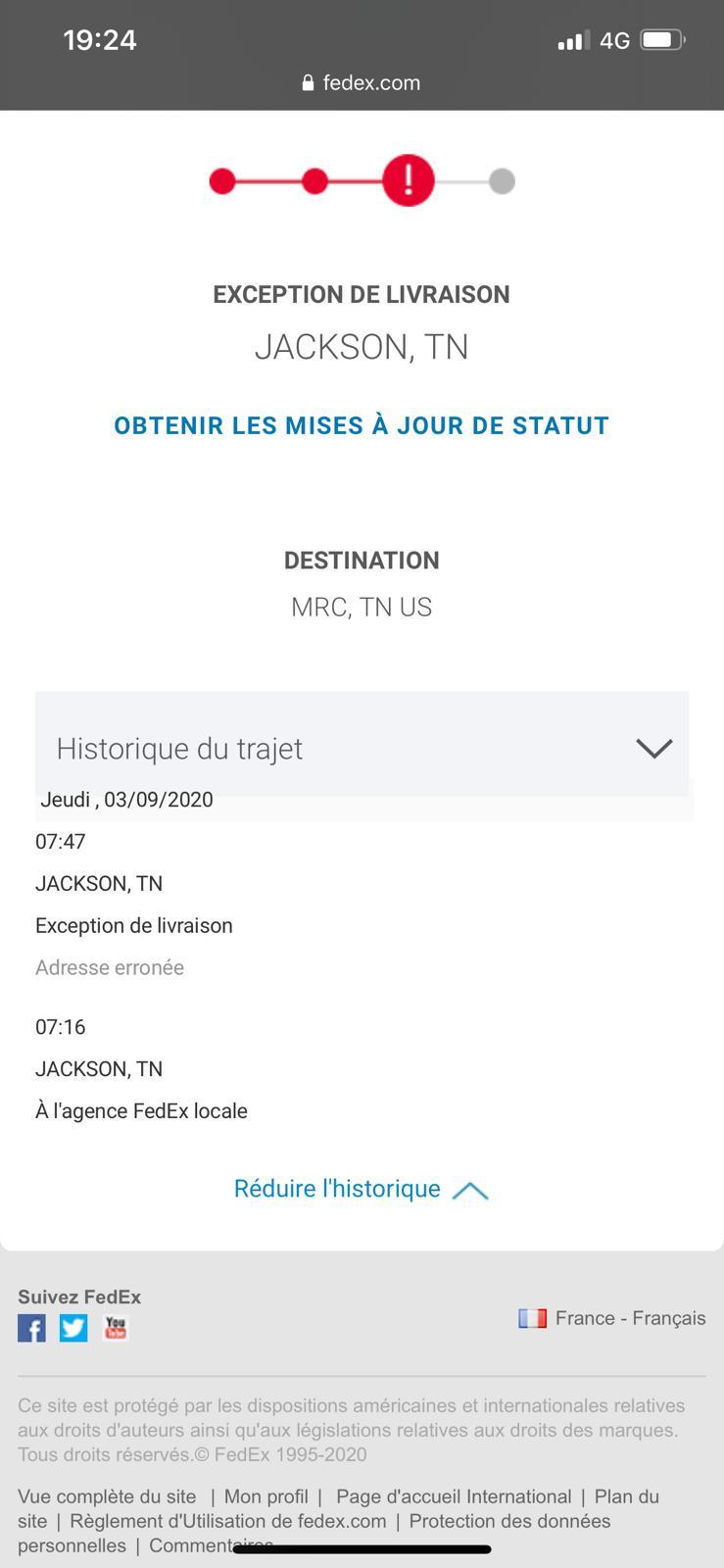Viewport: 724px width, 1568px height.
Task: Open FedEx YouTube channel
Action: 116,1328
